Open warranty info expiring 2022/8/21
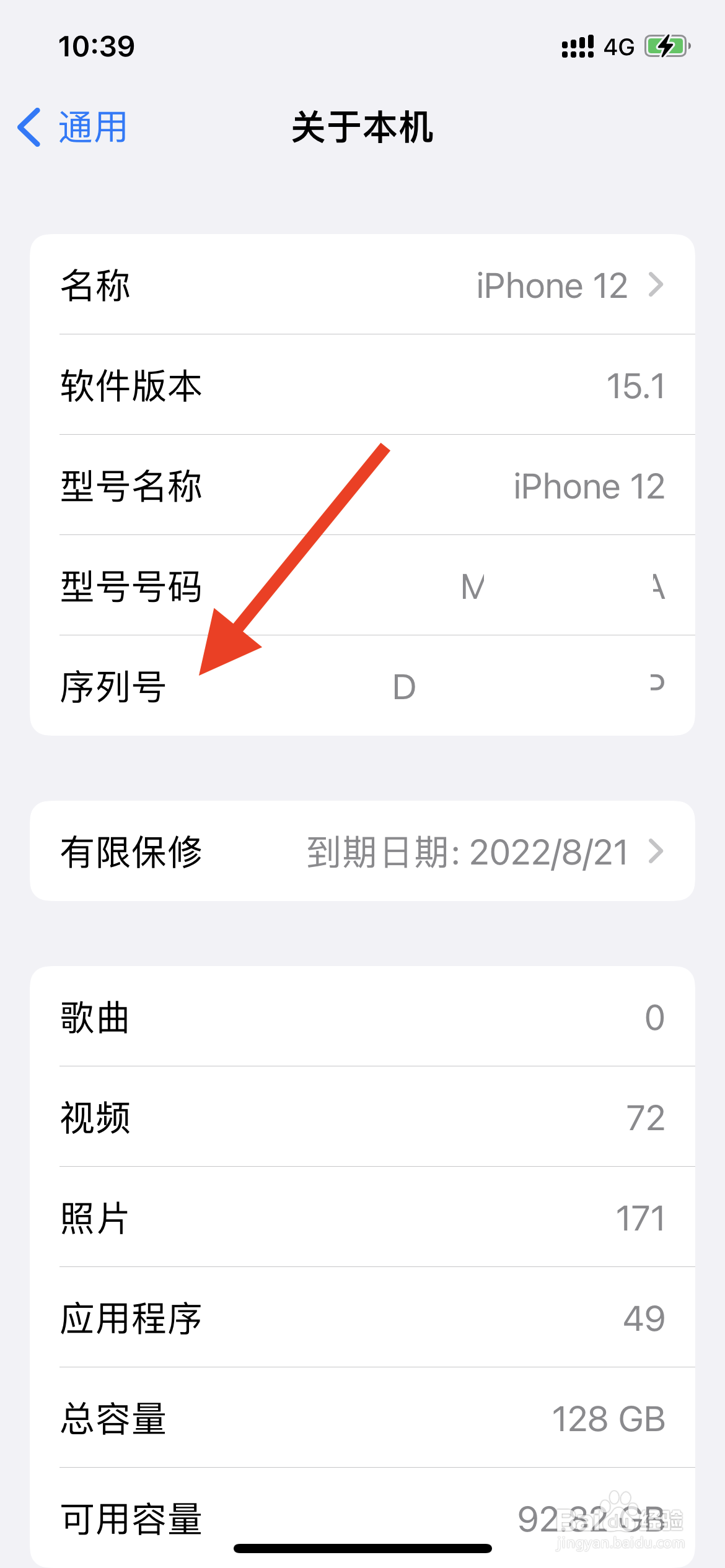Screen dimensions: 725x1568 (x=362, y=852)
